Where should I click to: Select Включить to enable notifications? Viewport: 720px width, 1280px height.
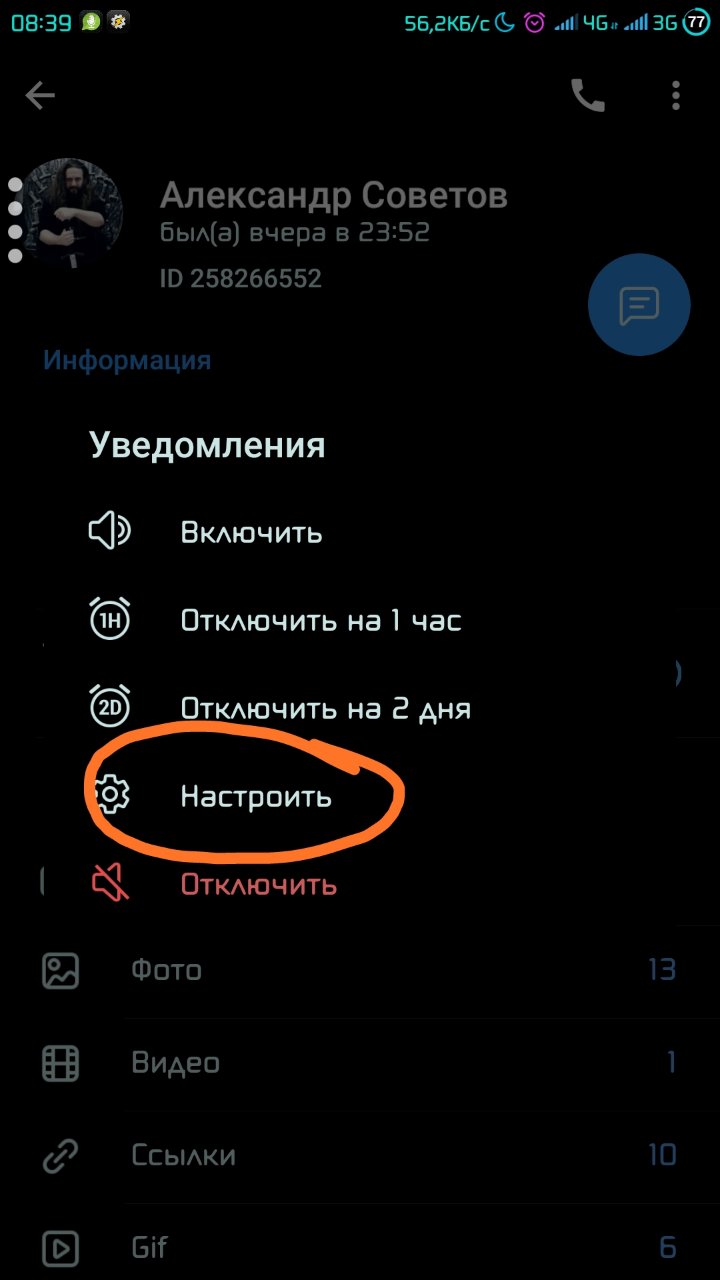(251, 532)
